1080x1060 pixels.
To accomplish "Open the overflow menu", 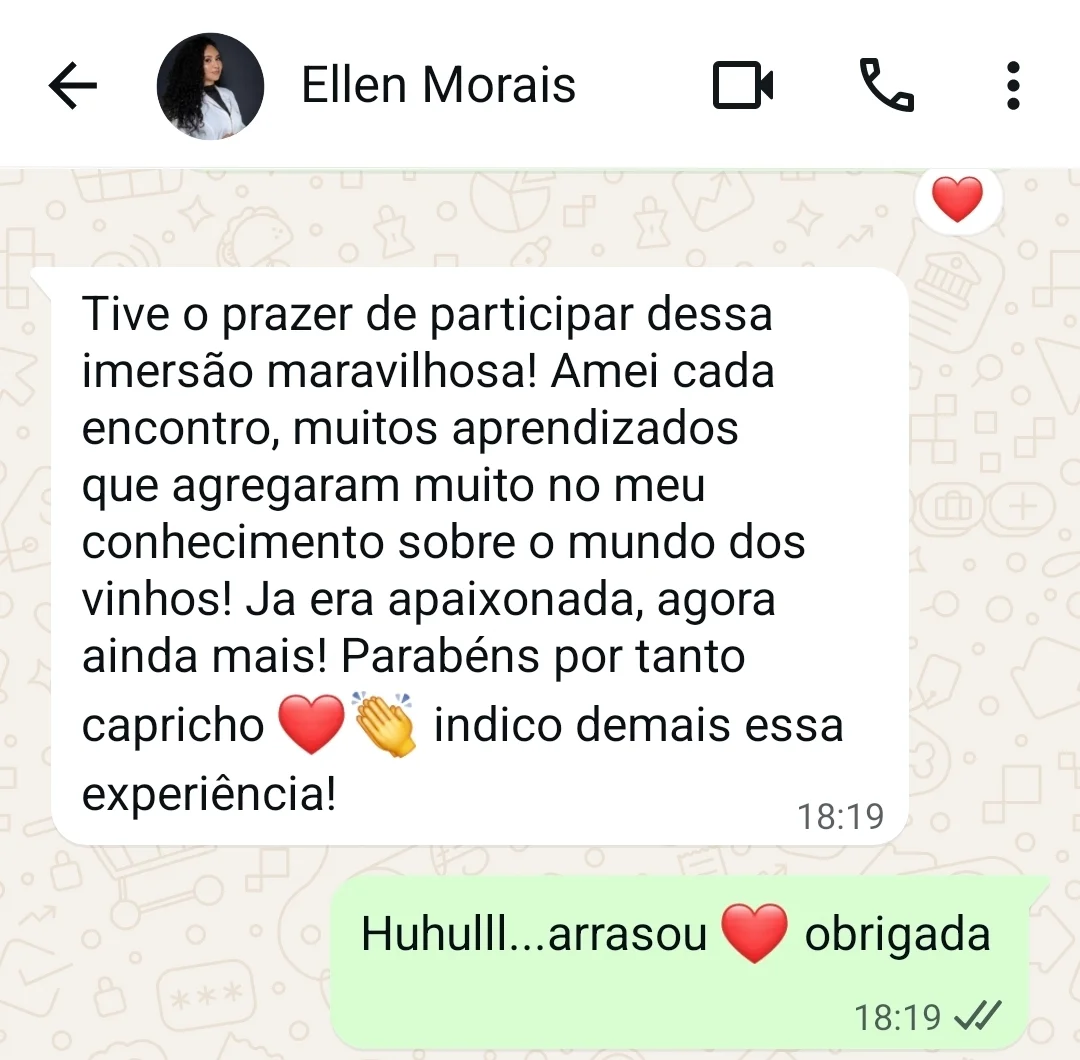I will coord(1013,86).
